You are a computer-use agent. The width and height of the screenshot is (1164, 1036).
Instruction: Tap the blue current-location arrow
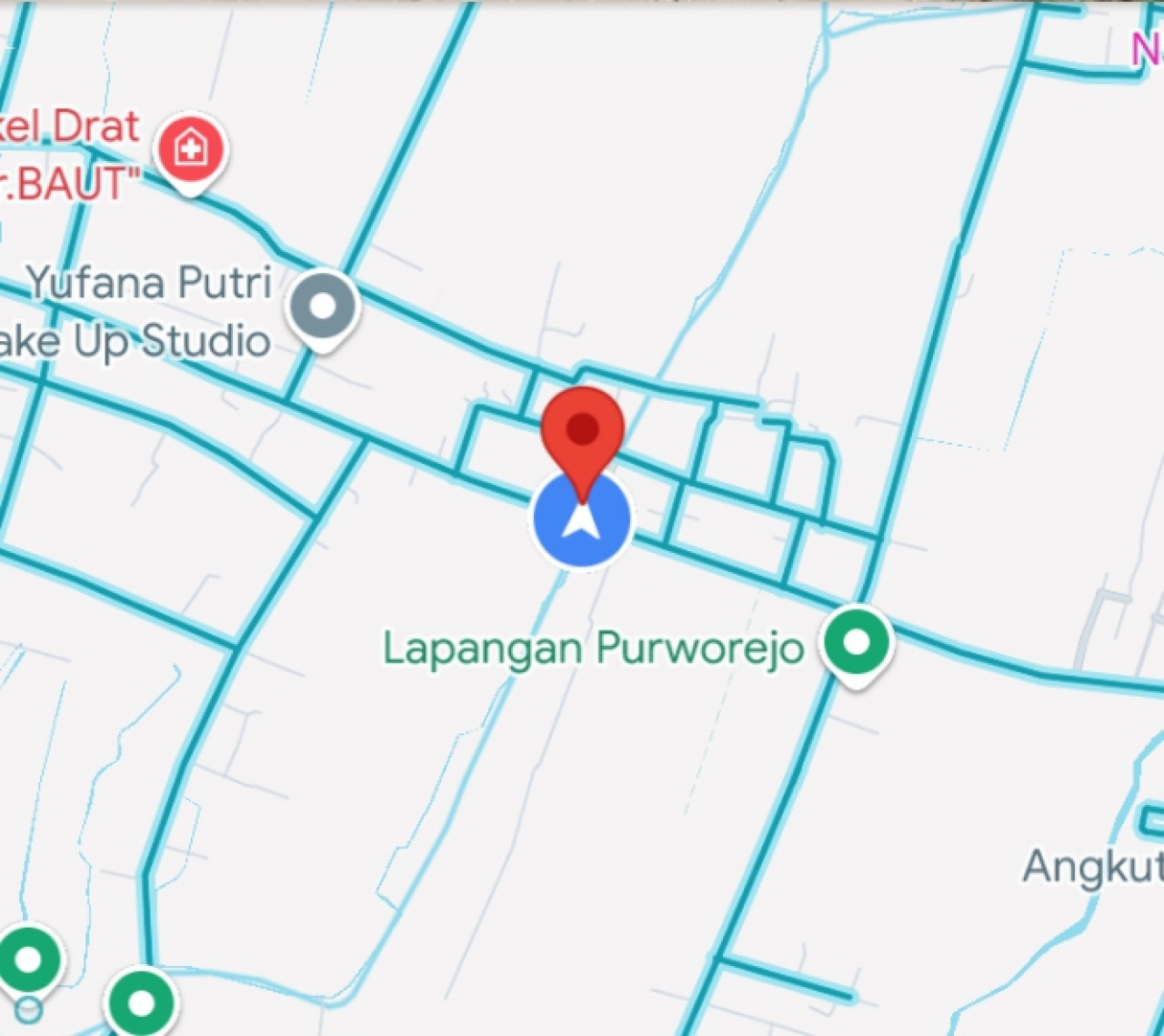pyautogui.click(x=581, y=521)
